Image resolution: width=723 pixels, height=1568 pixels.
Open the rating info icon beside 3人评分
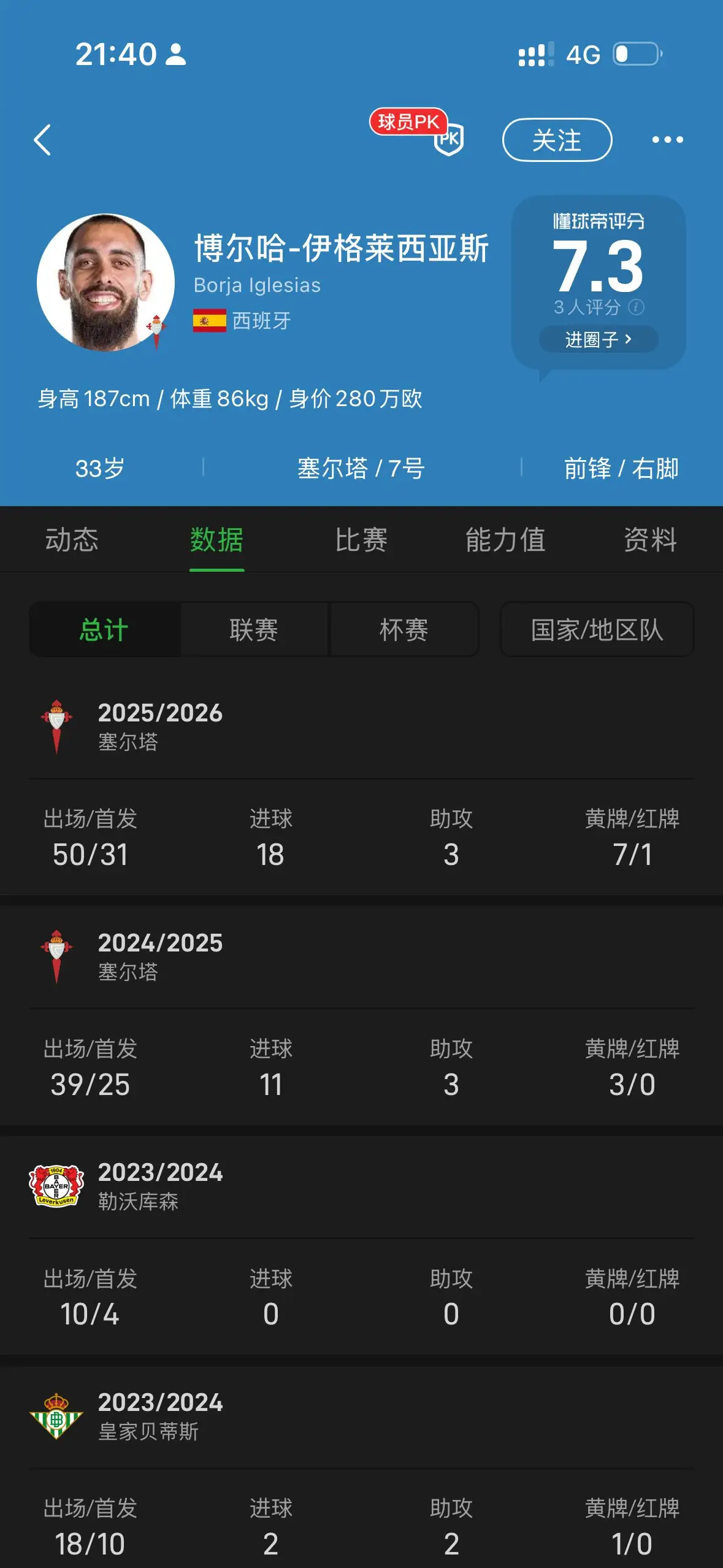(x=637, y=307)
